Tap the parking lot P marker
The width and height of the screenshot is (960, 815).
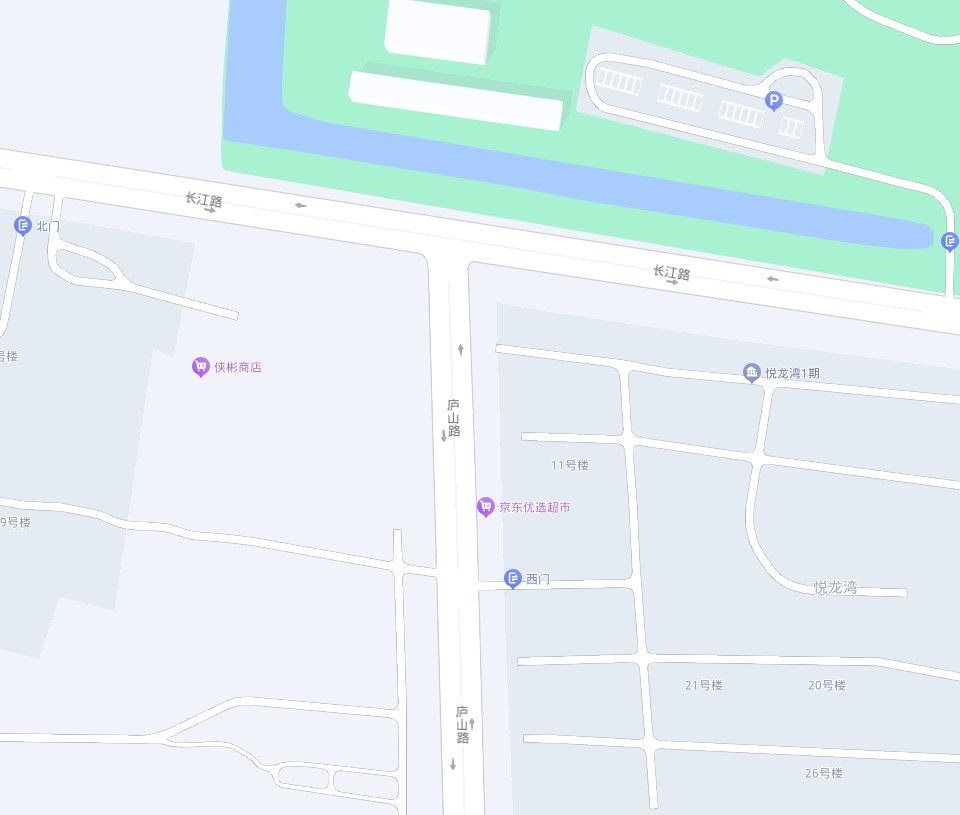click(x=773, y=100)
